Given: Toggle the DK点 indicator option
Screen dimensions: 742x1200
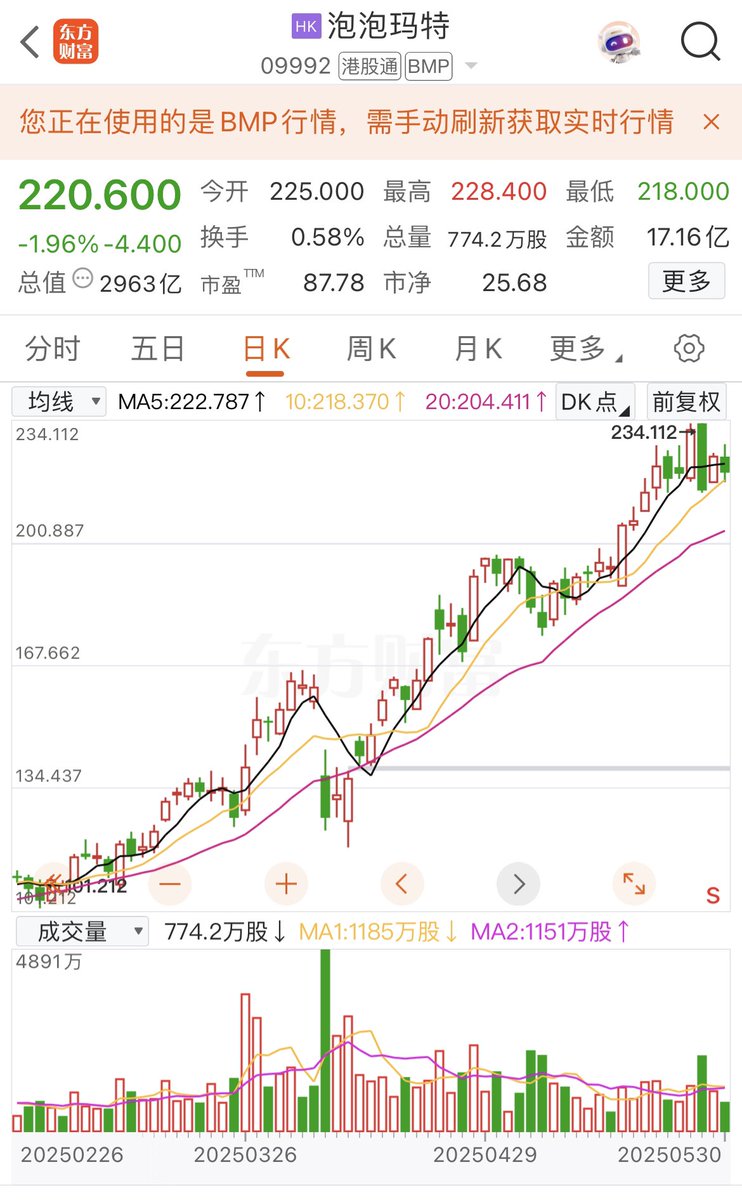Looking at the screenshot, I should 595,402.
